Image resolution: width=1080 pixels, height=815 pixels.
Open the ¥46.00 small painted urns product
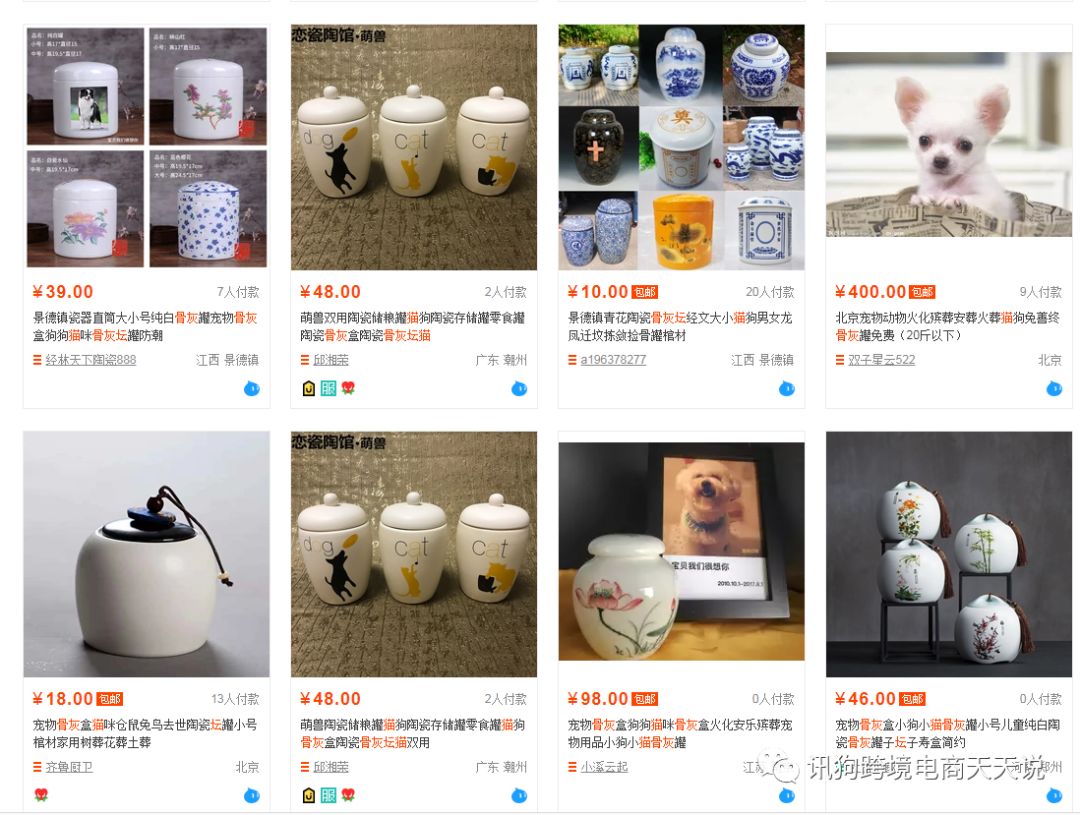click(x=948, y=554)
